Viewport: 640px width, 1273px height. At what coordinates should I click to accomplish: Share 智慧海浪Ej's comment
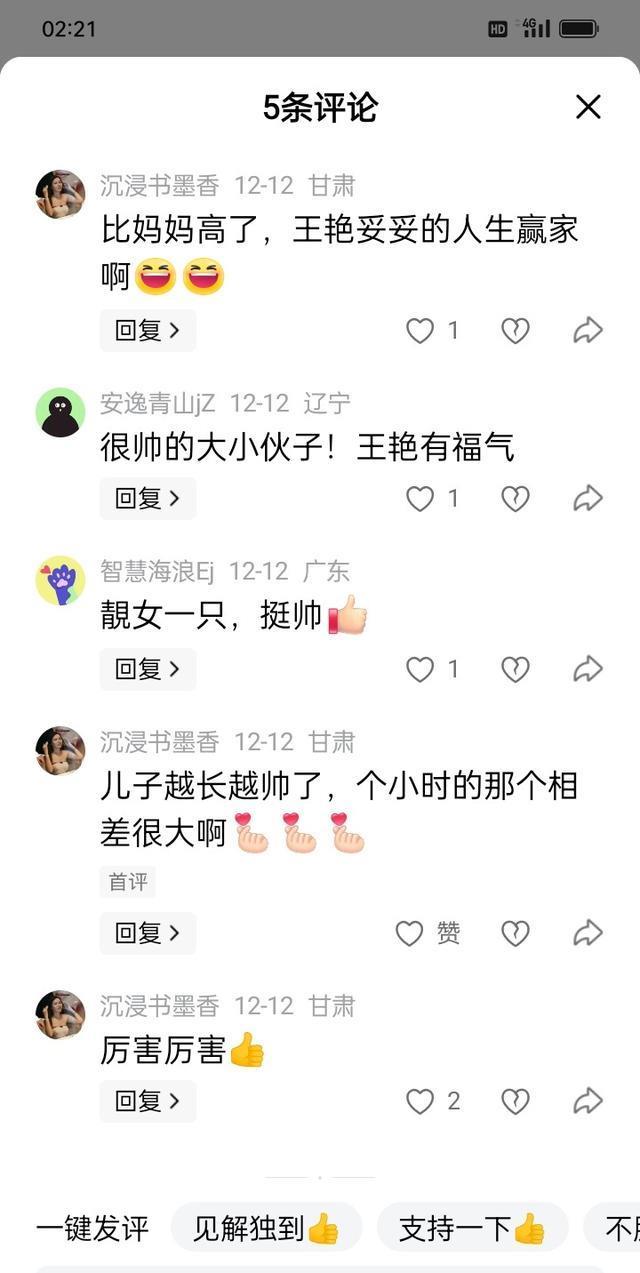point(588,669)
